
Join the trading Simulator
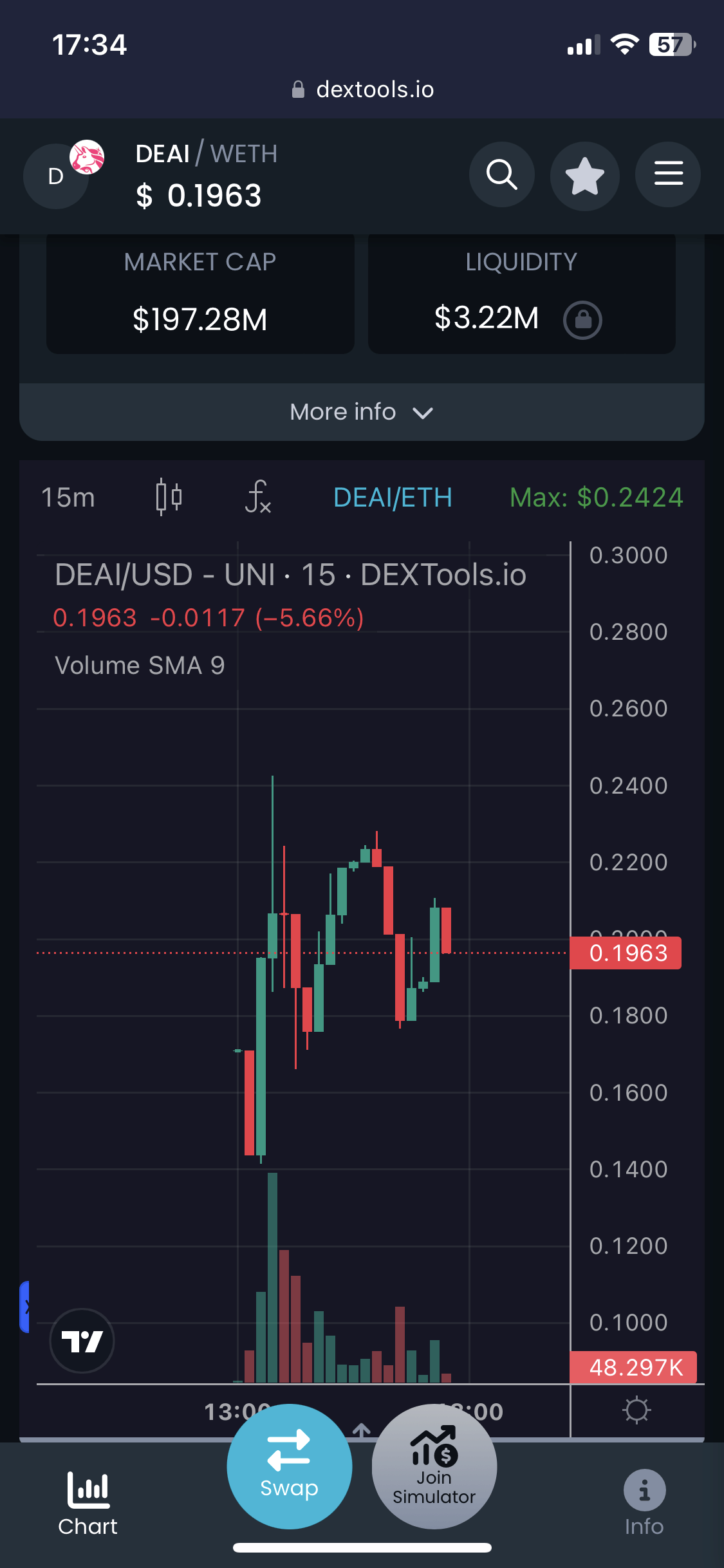pos(434,1466)
